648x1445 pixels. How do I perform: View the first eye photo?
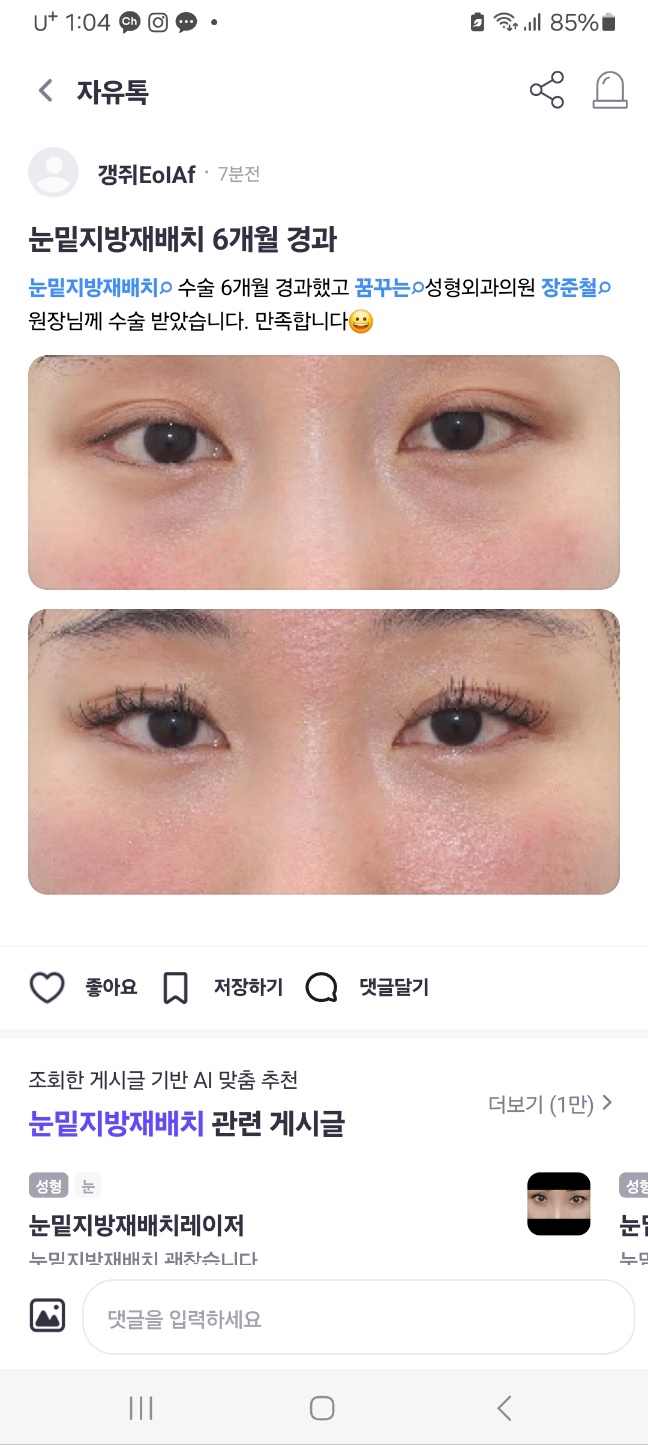click(x=323, y=472)
